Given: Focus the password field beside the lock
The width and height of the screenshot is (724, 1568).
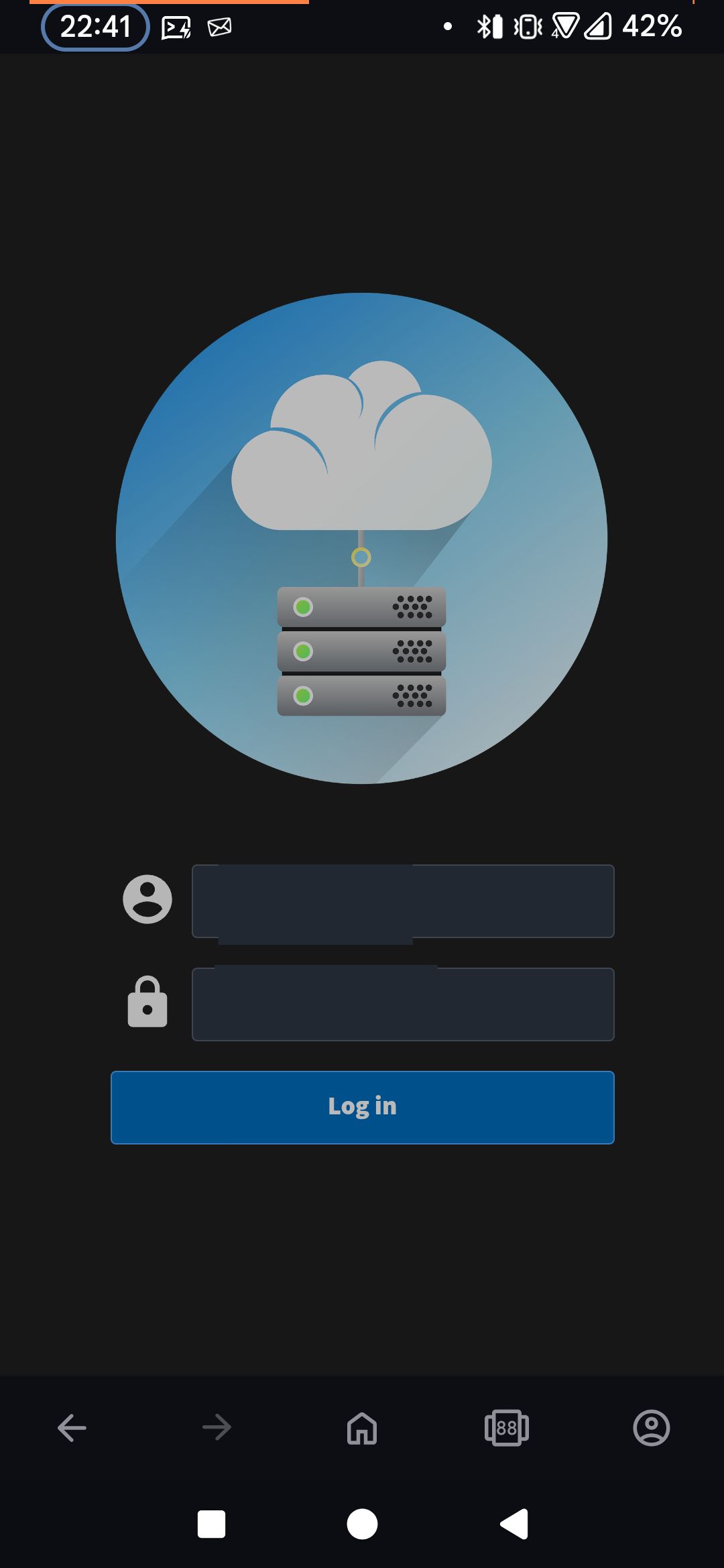Looking at the screenshot, I should [403, 1004].
